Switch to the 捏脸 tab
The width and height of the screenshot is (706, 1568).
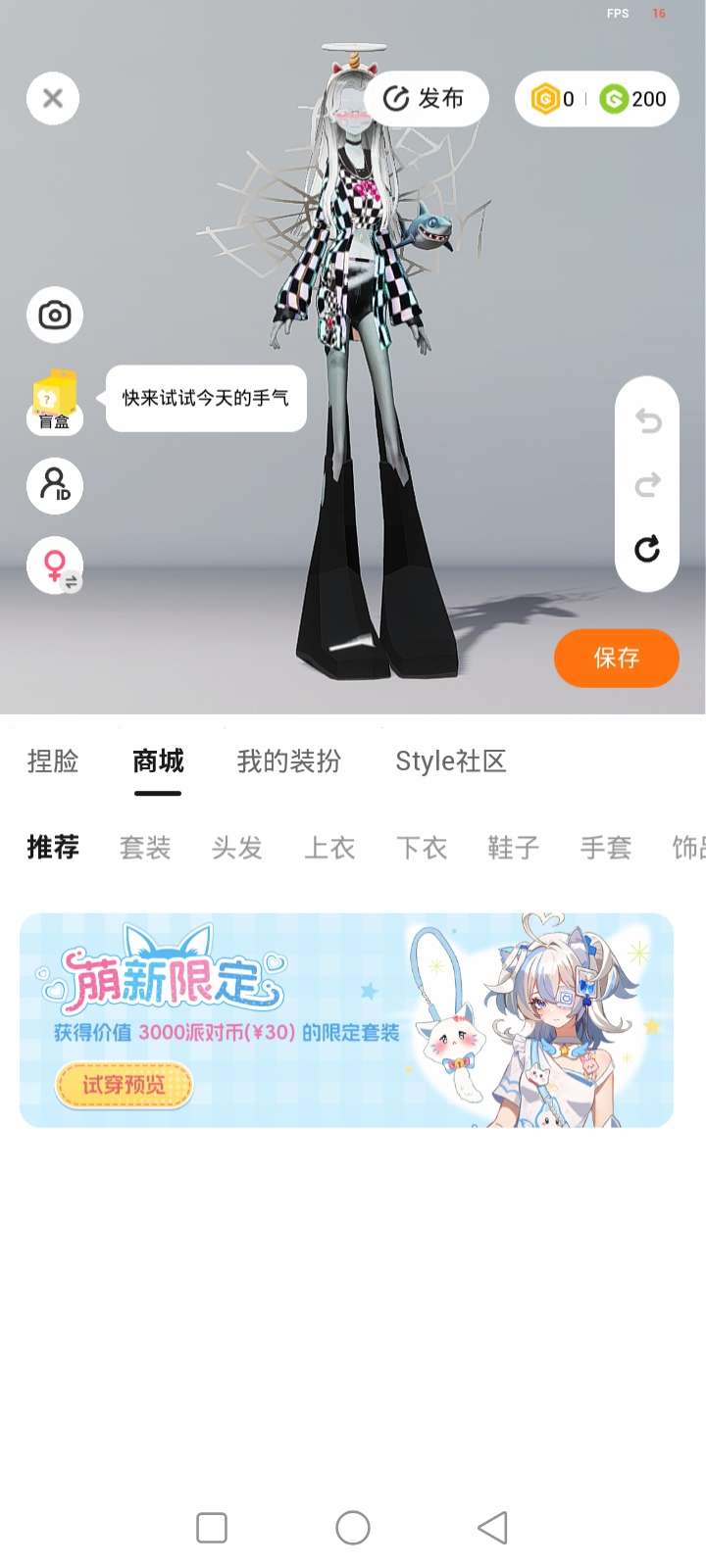[x=53, y=761]
